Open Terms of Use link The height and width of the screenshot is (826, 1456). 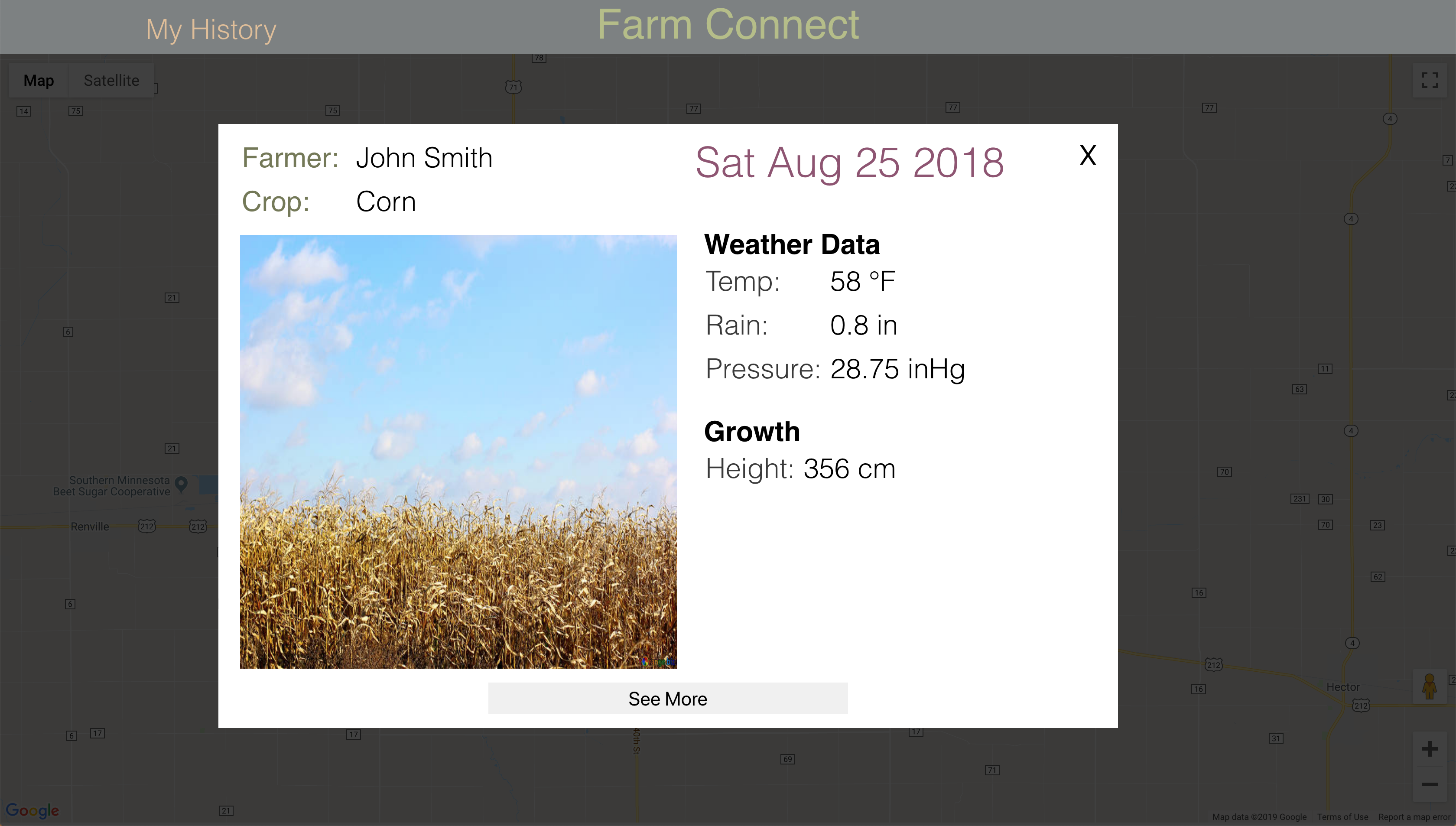(x=1342, y=817)
